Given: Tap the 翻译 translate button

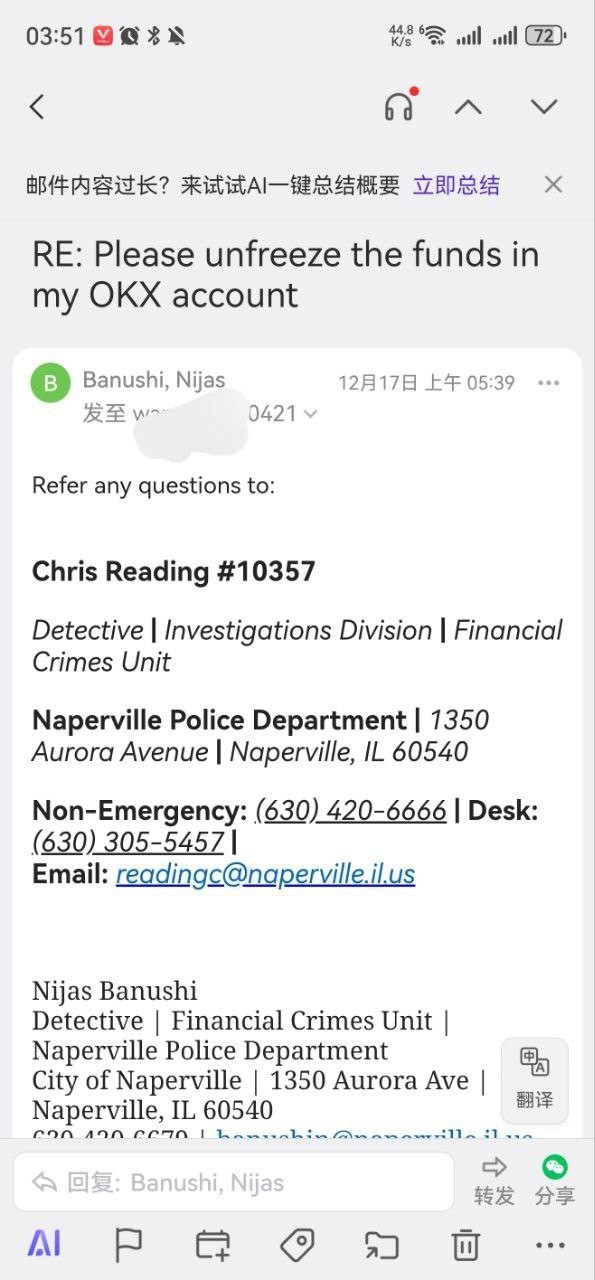Looking at the screenshot, I should tap(535, 1079).
